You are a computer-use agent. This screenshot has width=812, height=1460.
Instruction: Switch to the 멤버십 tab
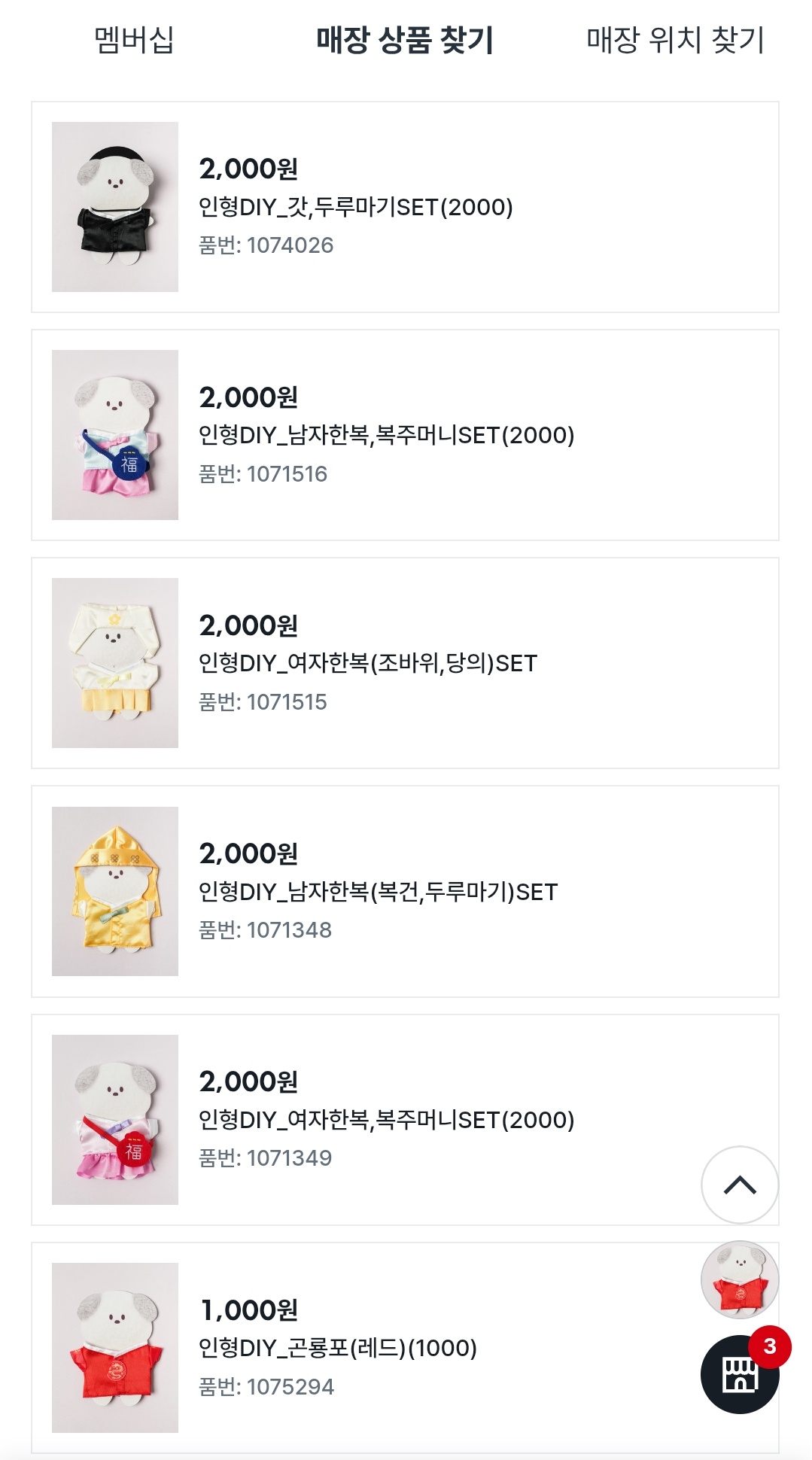134,40
